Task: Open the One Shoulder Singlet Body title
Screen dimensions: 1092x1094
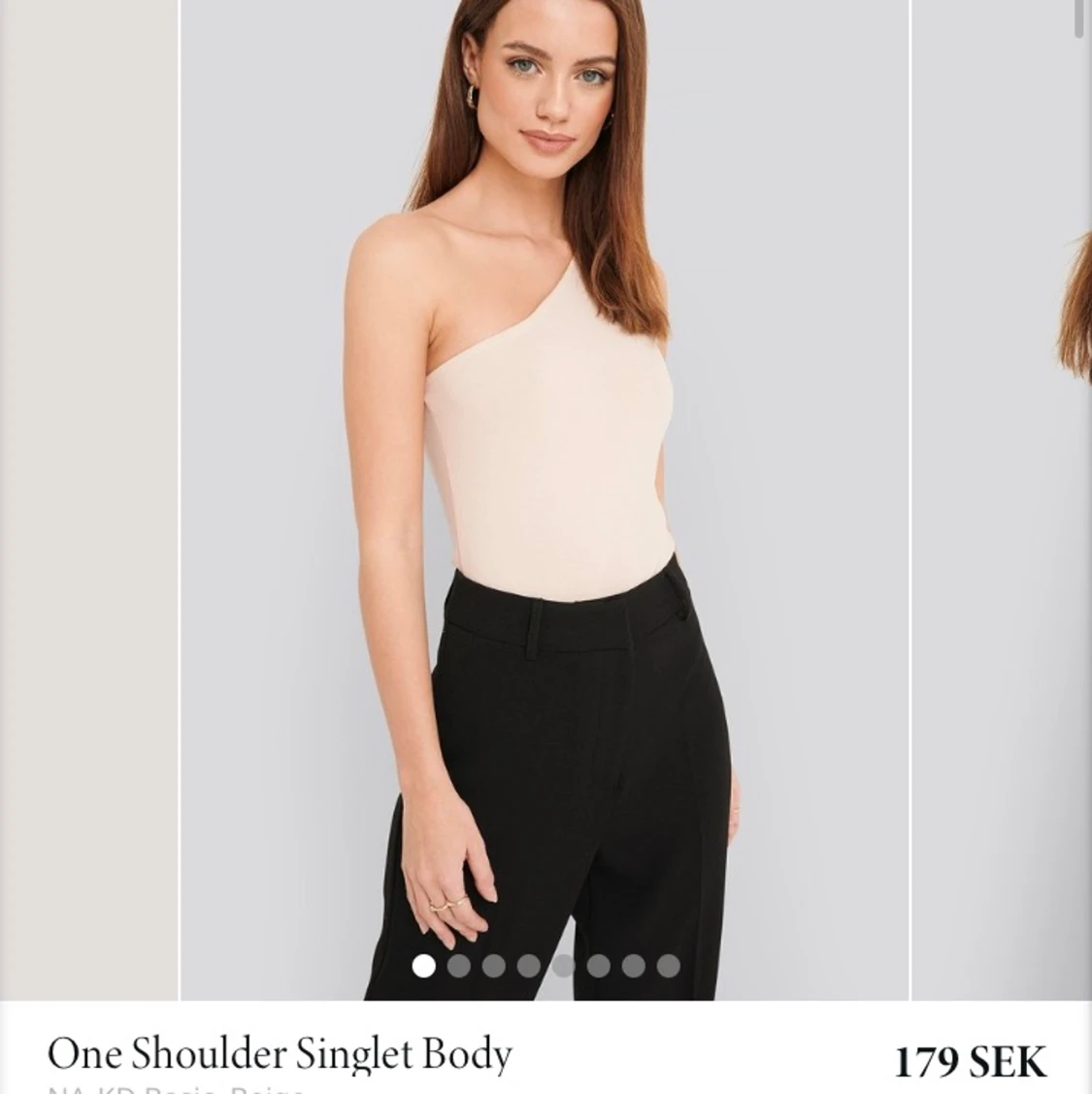Action: [x=281, y=1052]
